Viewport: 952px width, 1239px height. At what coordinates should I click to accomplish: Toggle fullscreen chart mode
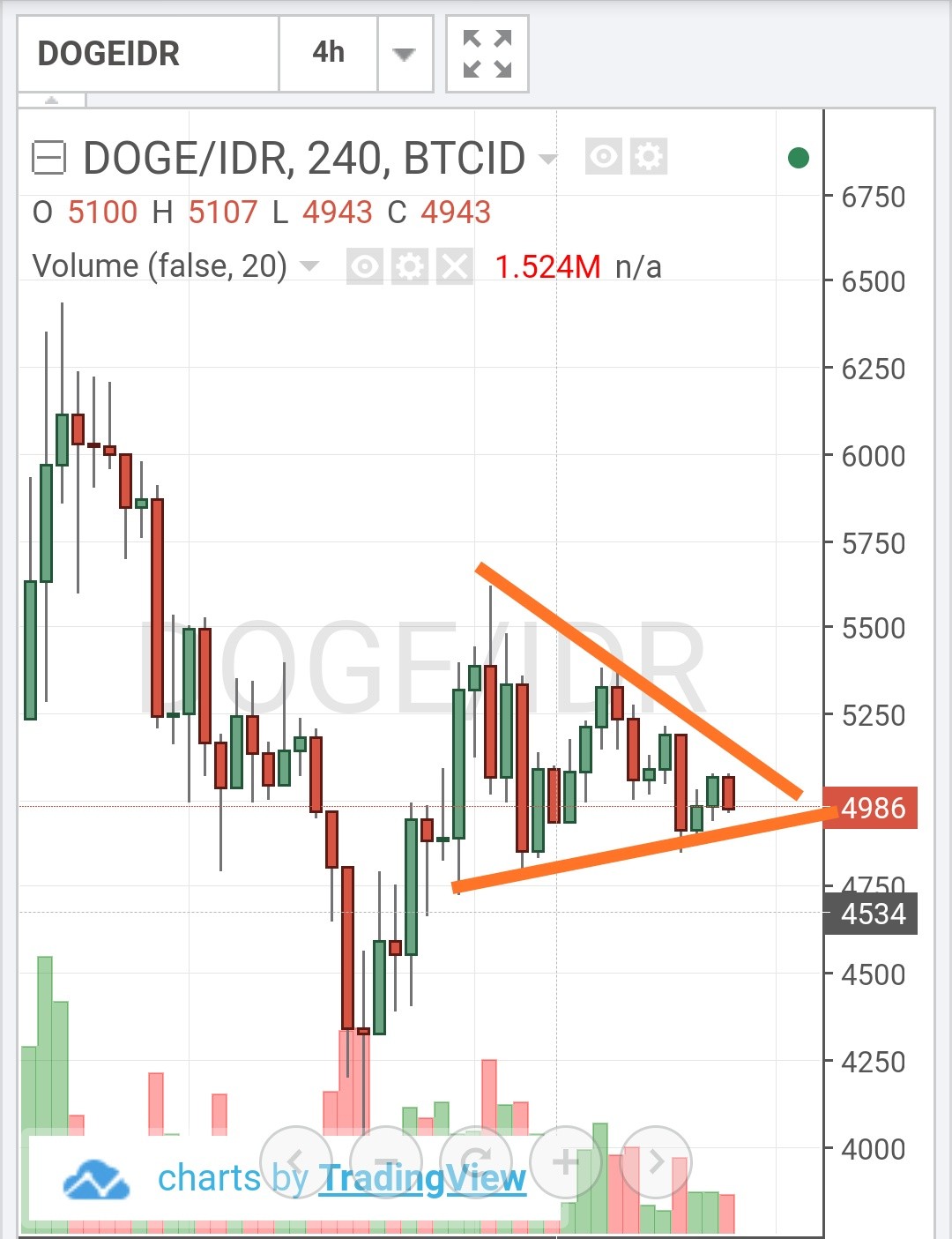coord(487,53)
